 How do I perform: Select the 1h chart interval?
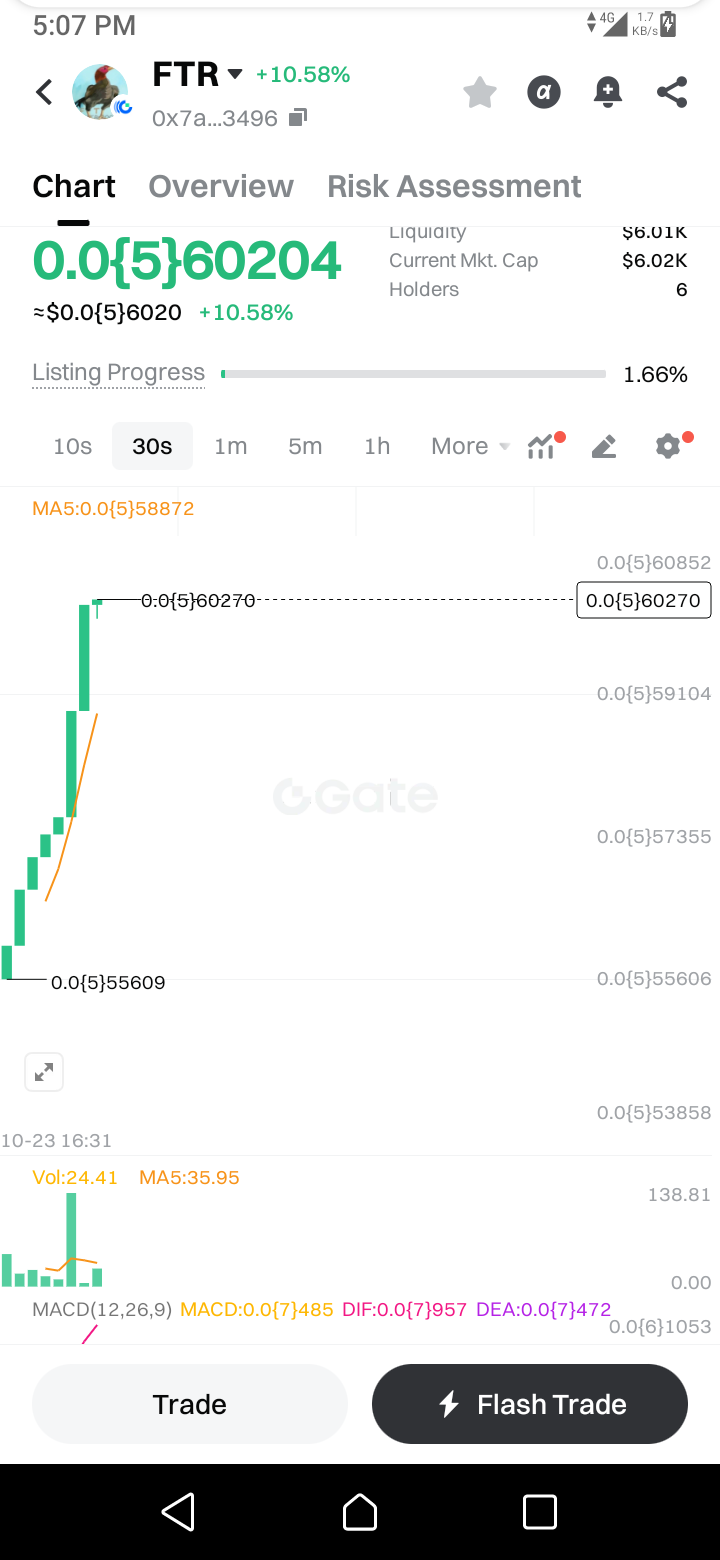click(x=377, y=446)
